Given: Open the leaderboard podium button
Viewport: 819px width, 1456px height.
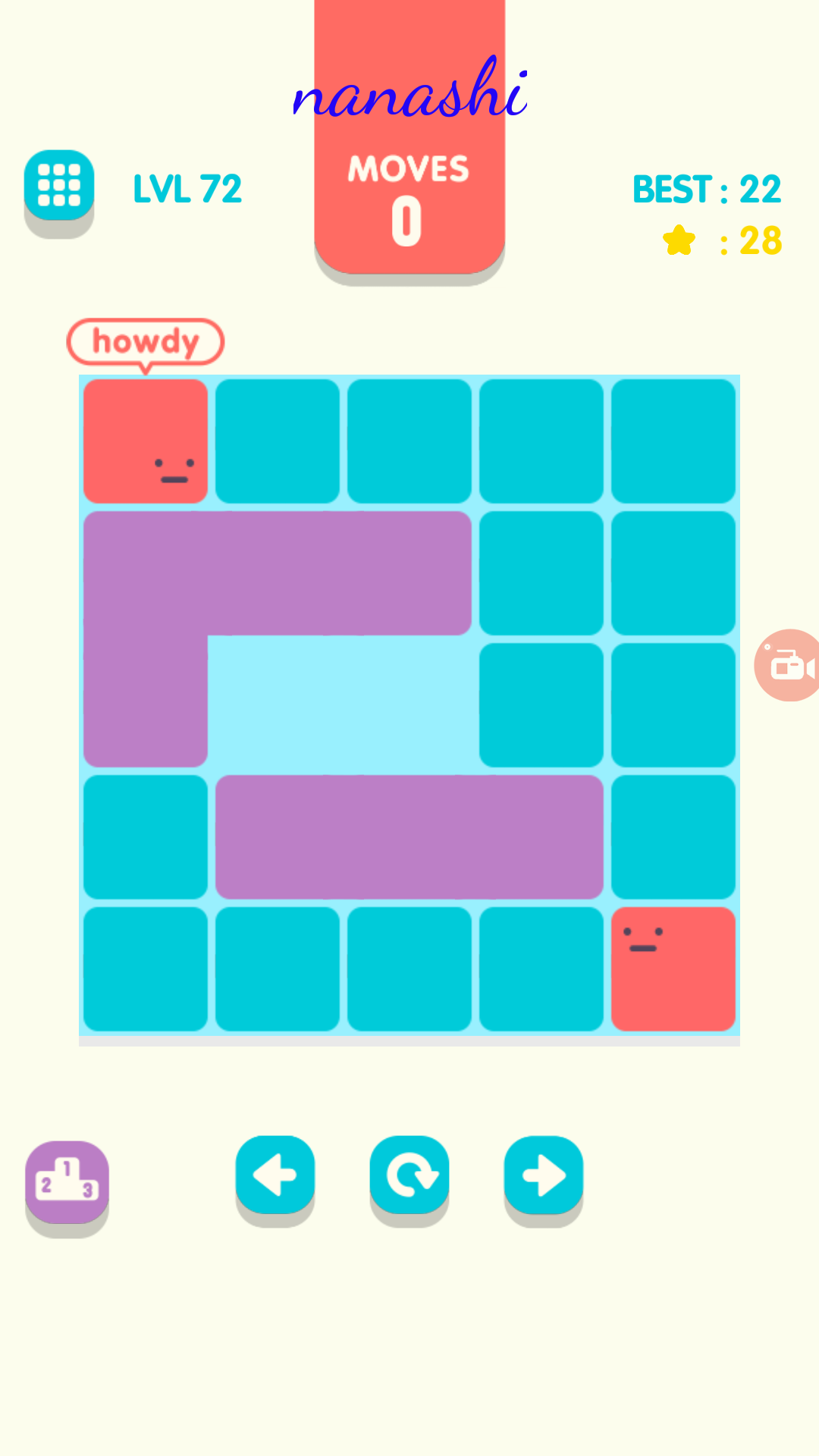Looking at the screenshot, I should click(x=67, y=1181).
